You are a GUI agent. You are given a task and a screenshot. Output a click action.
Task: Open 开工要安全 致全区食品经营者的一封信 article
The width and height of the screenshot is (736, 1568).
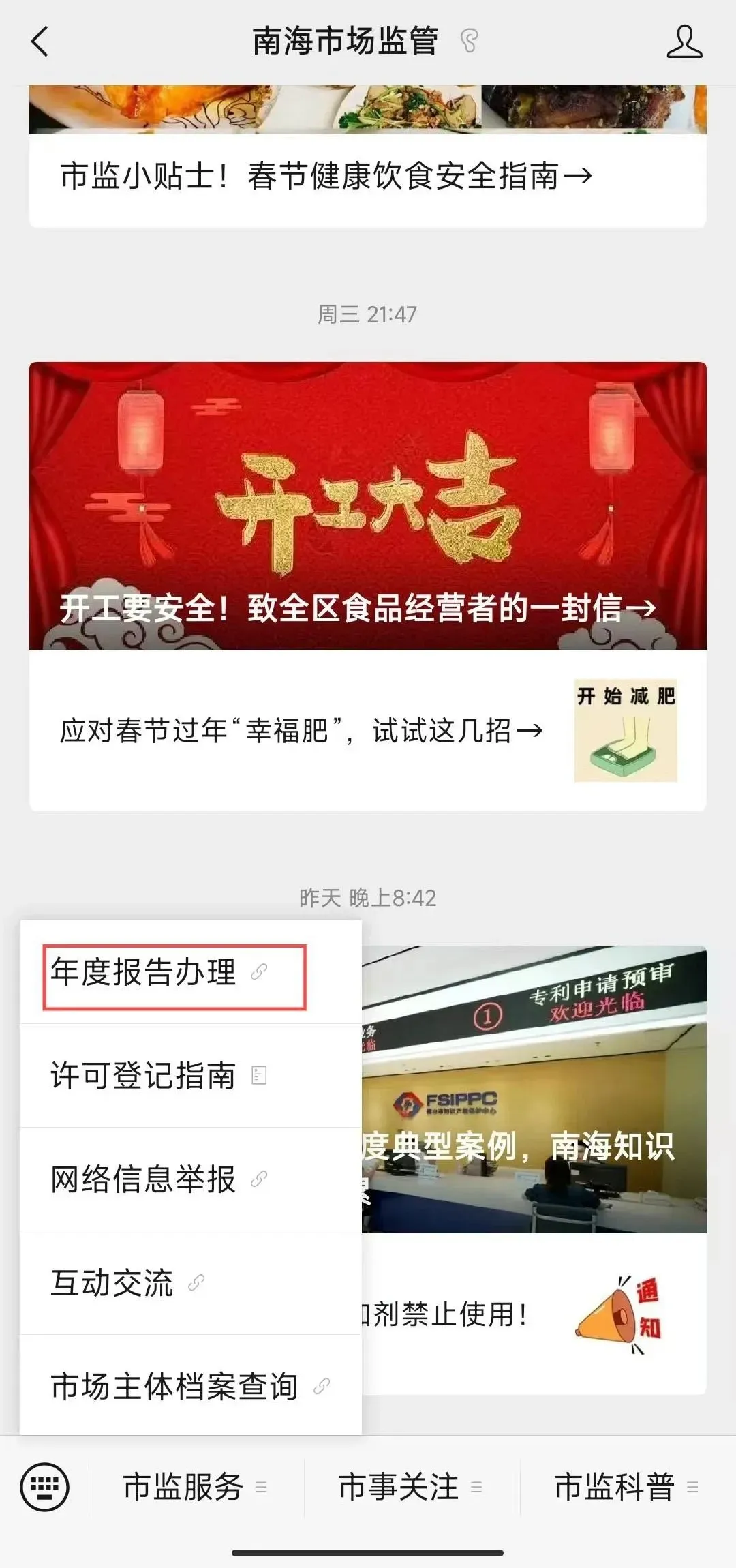(368, 506)
